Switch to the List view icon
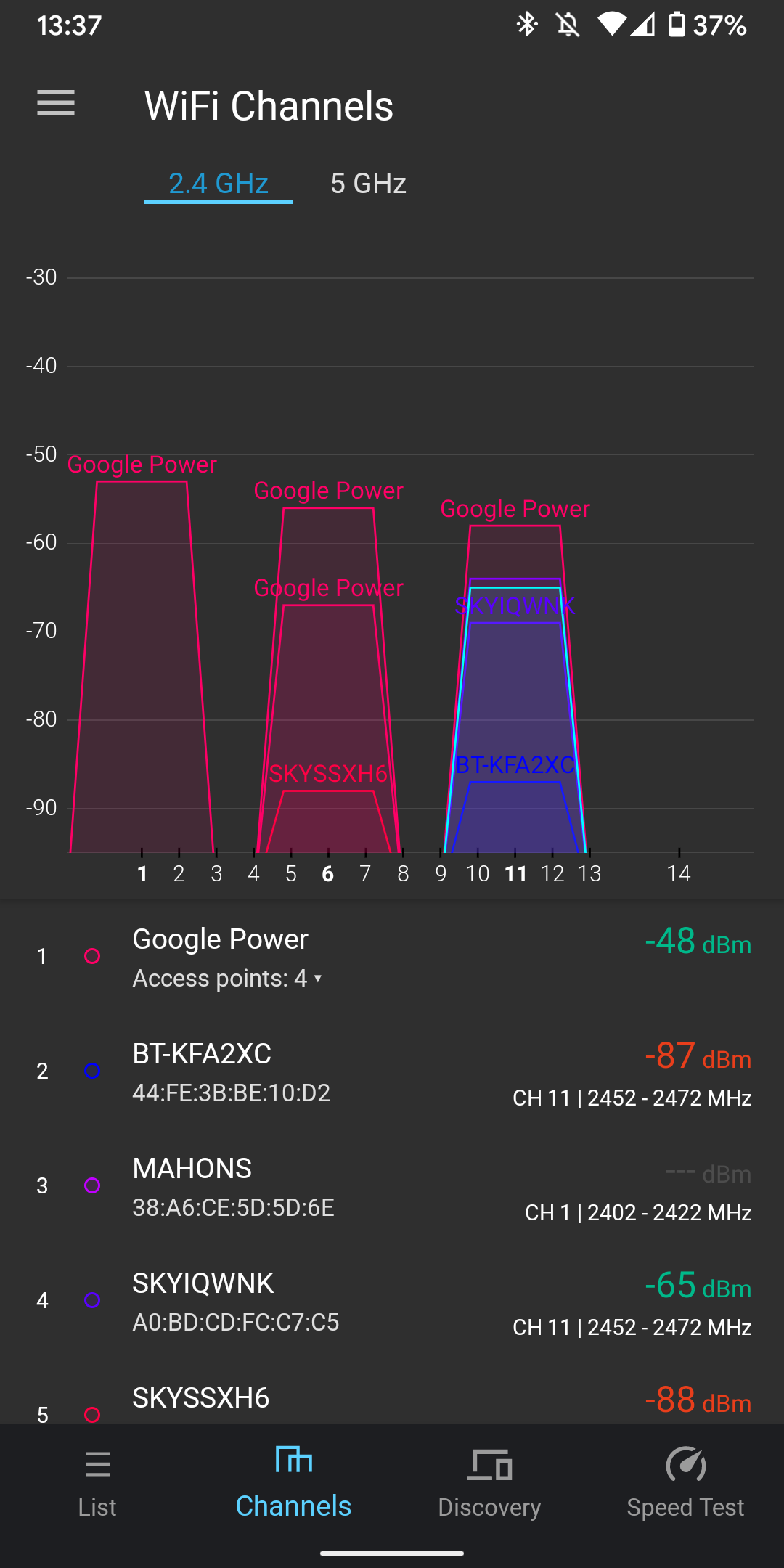 pos(97,1477)
